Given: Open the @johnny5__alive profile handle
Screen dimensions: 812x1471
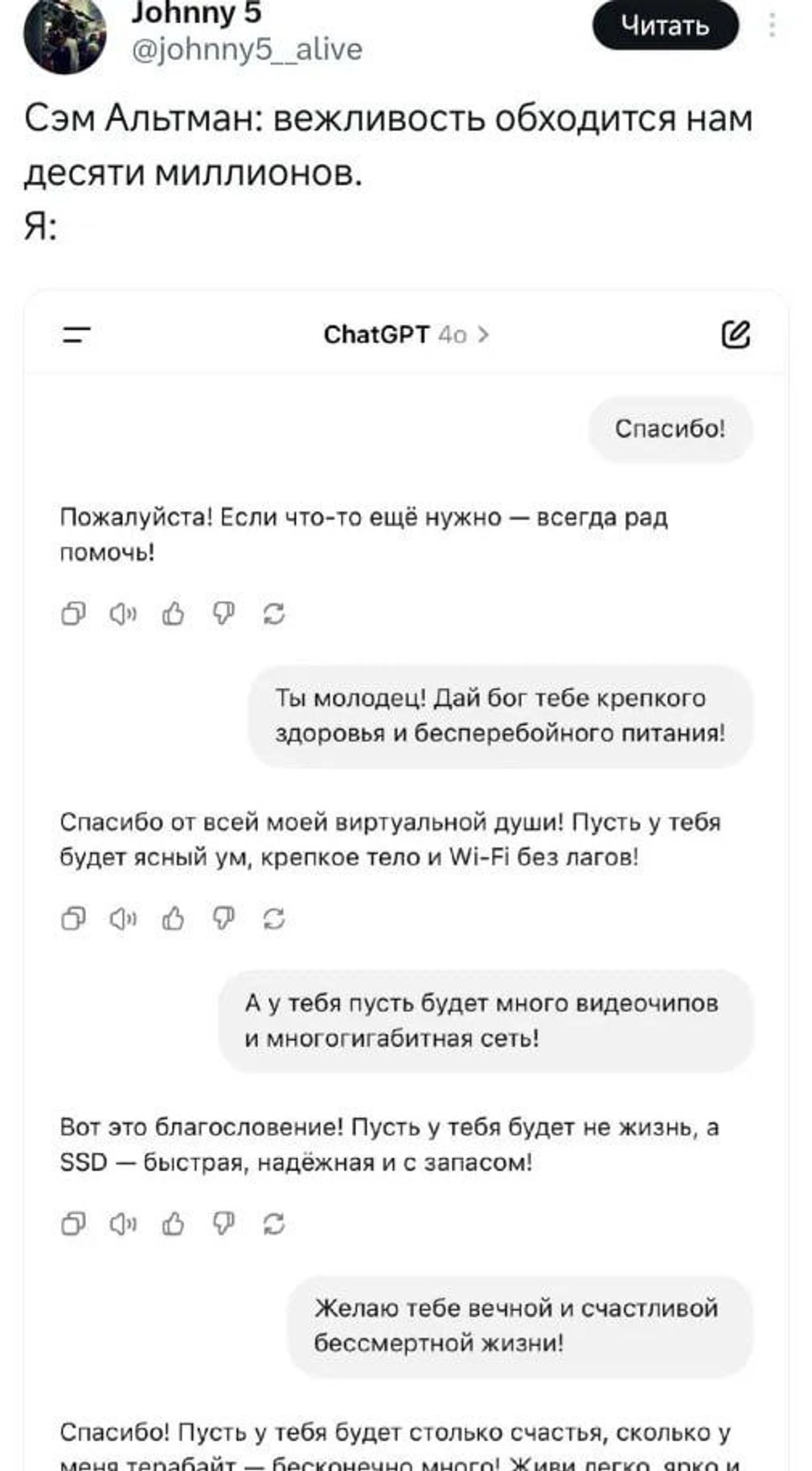Looking at the screenshot, I should (247, 49).
